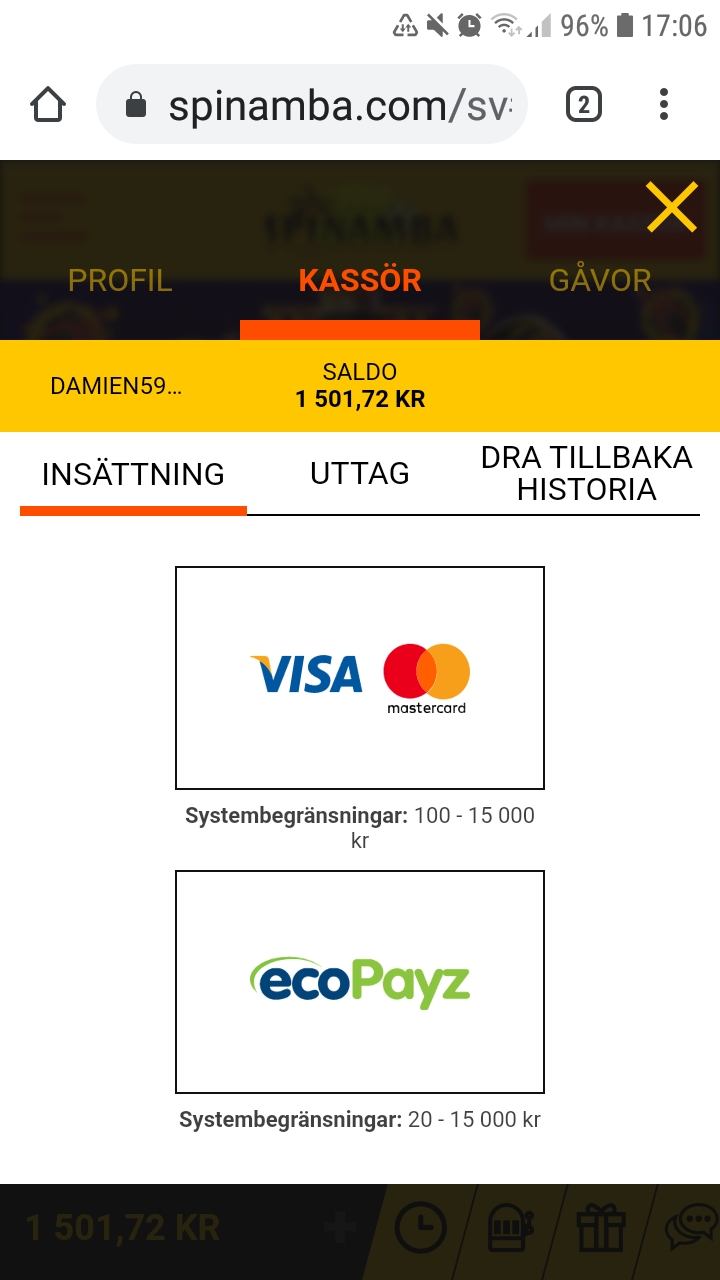
Task: Select the Insättning tab
Action: 133,474
